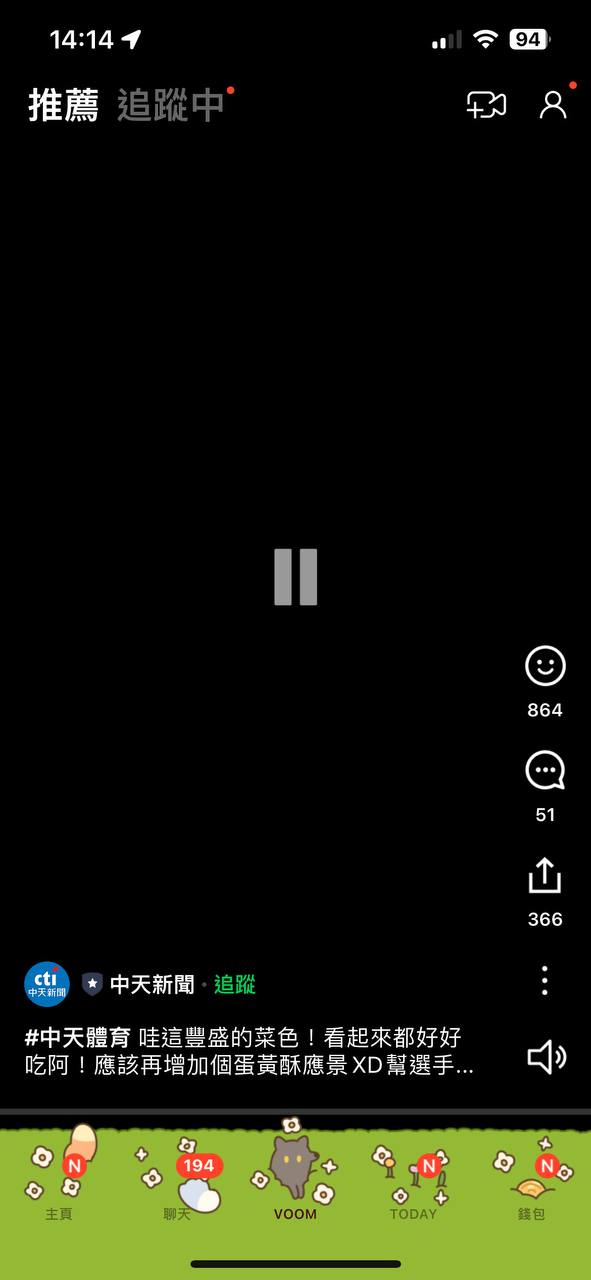
Task: Switch to the 追蹤中 tab
Action: pos(171,105)
